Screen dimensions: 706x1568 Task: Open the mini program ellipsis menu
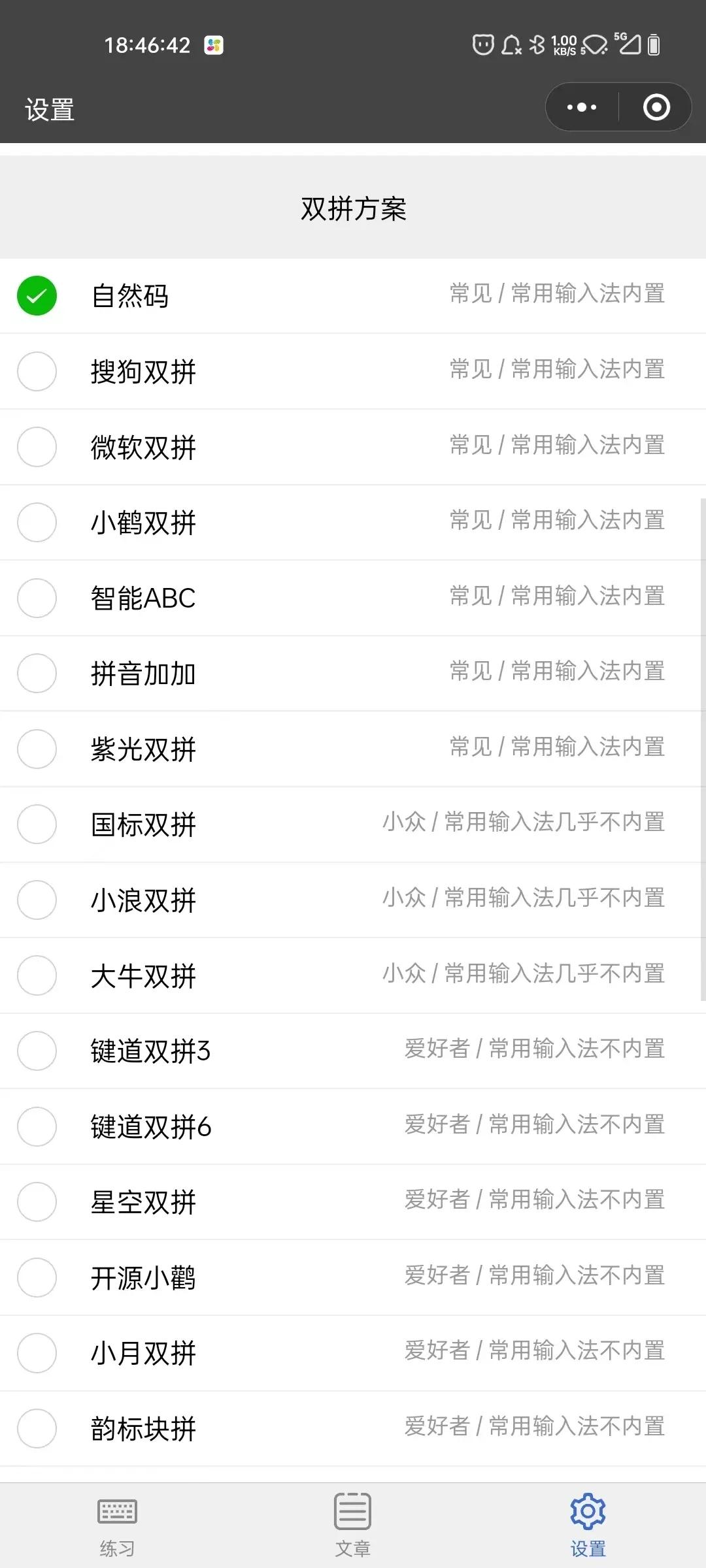click(x=580, y=107)
